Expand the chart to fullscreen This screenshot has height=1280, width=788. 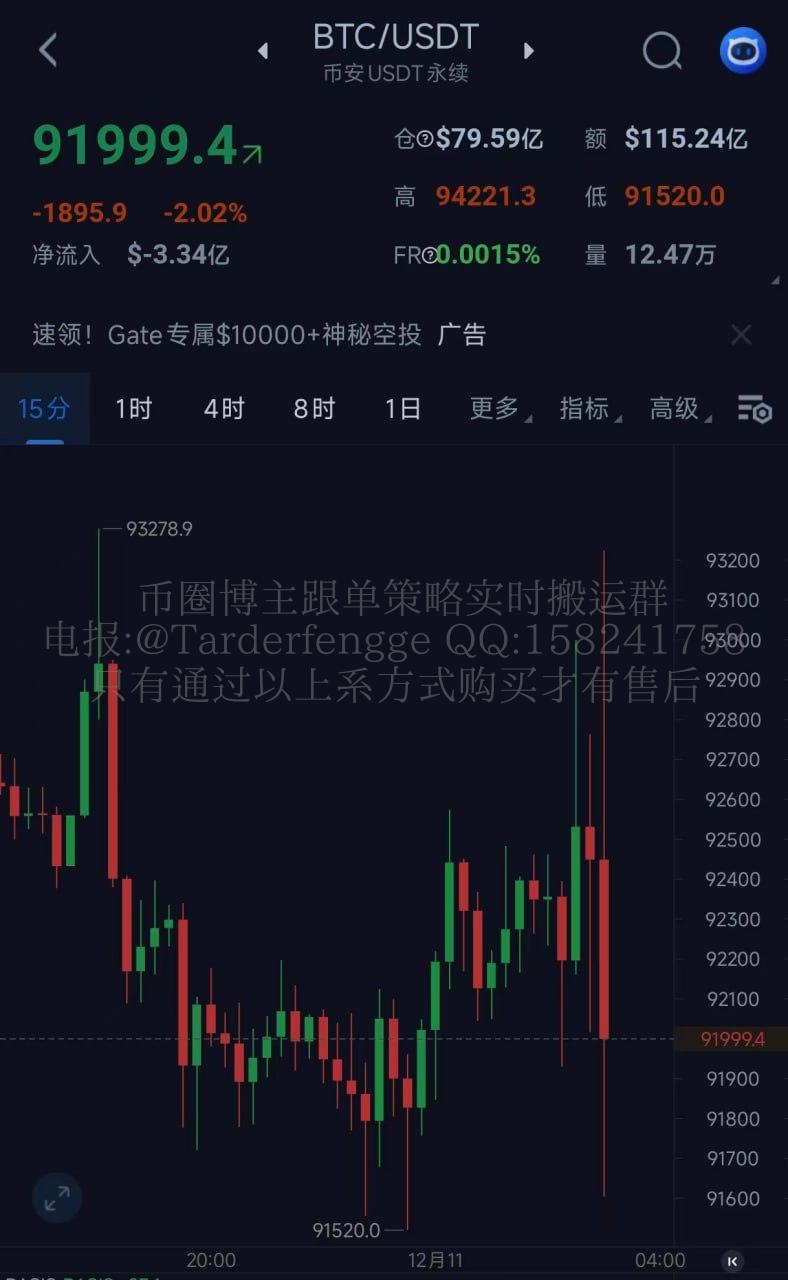(56, 1197)
